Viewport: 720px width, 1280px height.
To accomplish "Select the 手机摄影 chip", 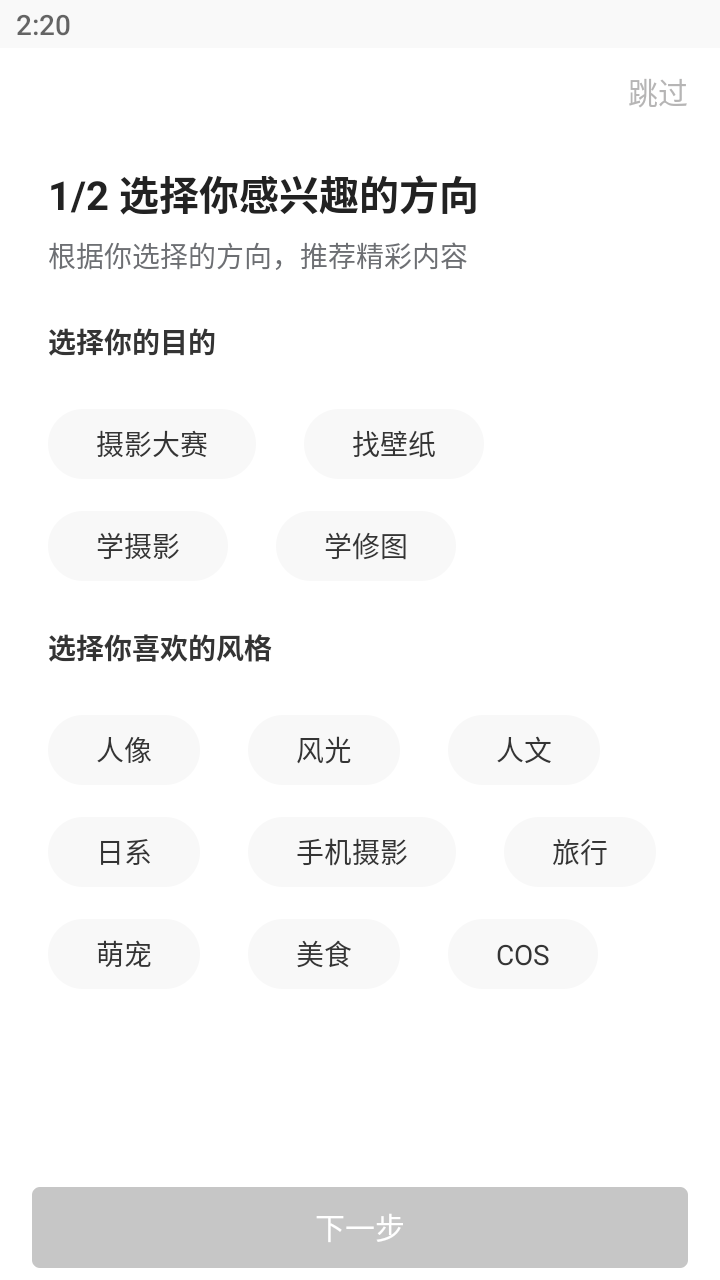I will click(x=352, y=852).
